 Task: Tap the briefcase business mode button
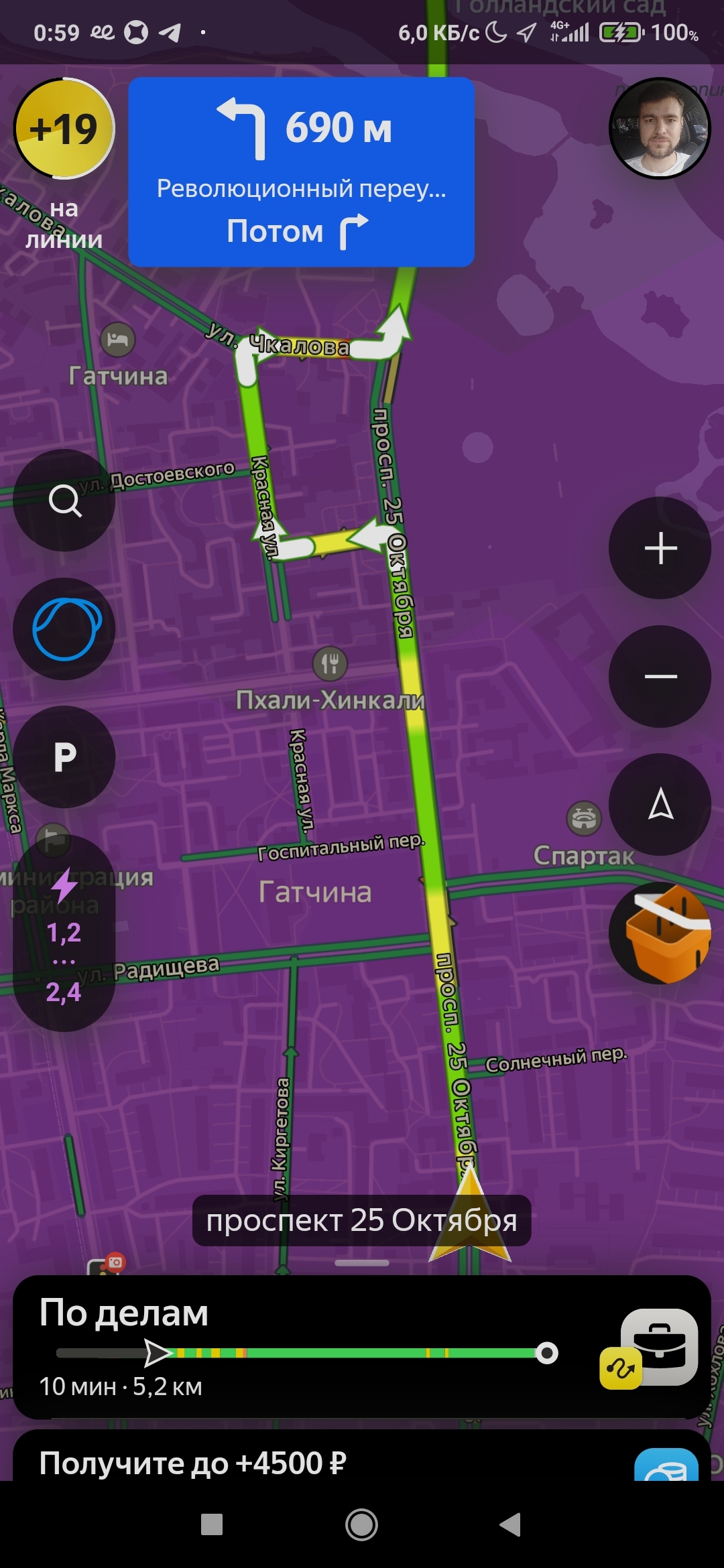click(660, 1347)
